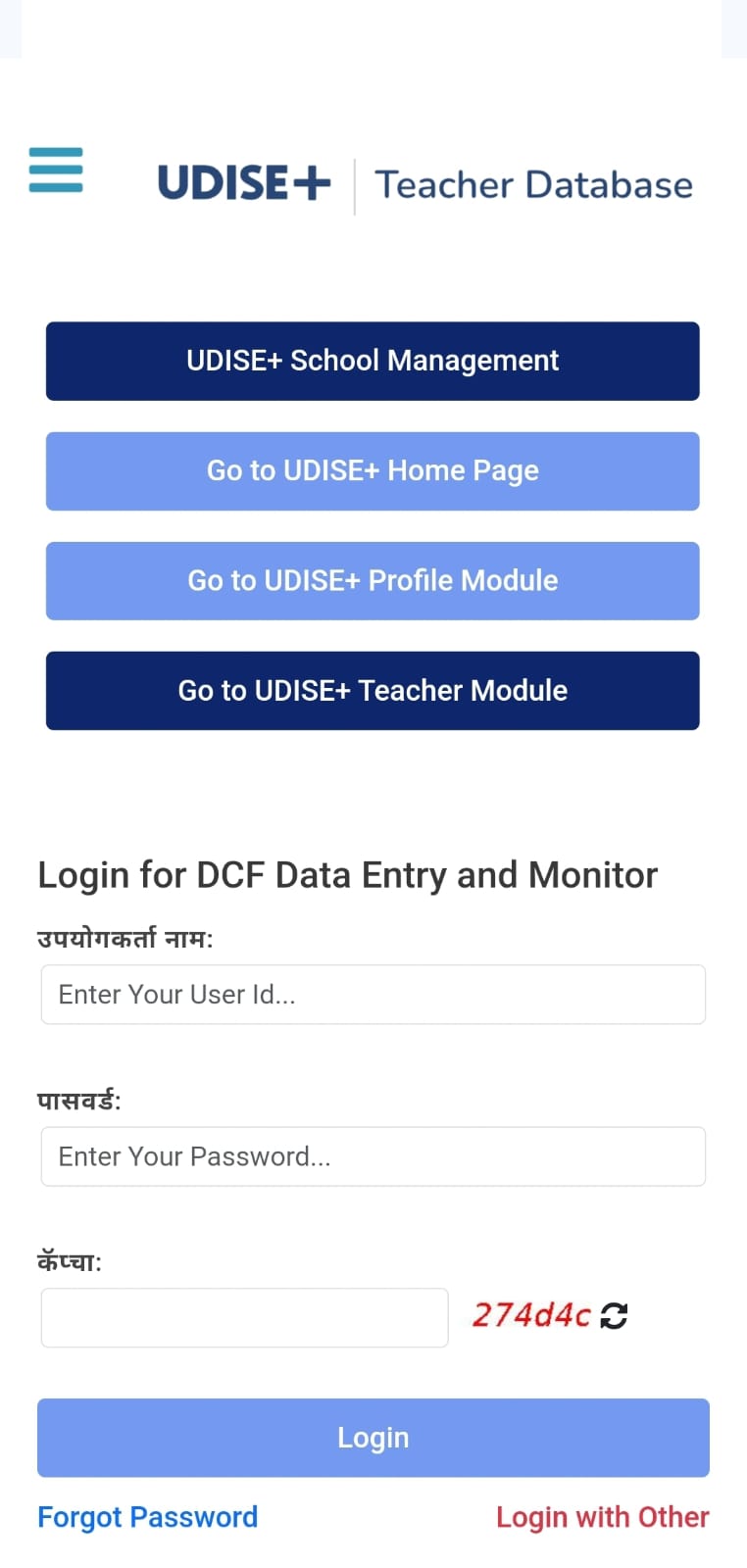The image size is (747, 1568).
Task: Open the hamburger menu
Action: [x=56, y=170]
